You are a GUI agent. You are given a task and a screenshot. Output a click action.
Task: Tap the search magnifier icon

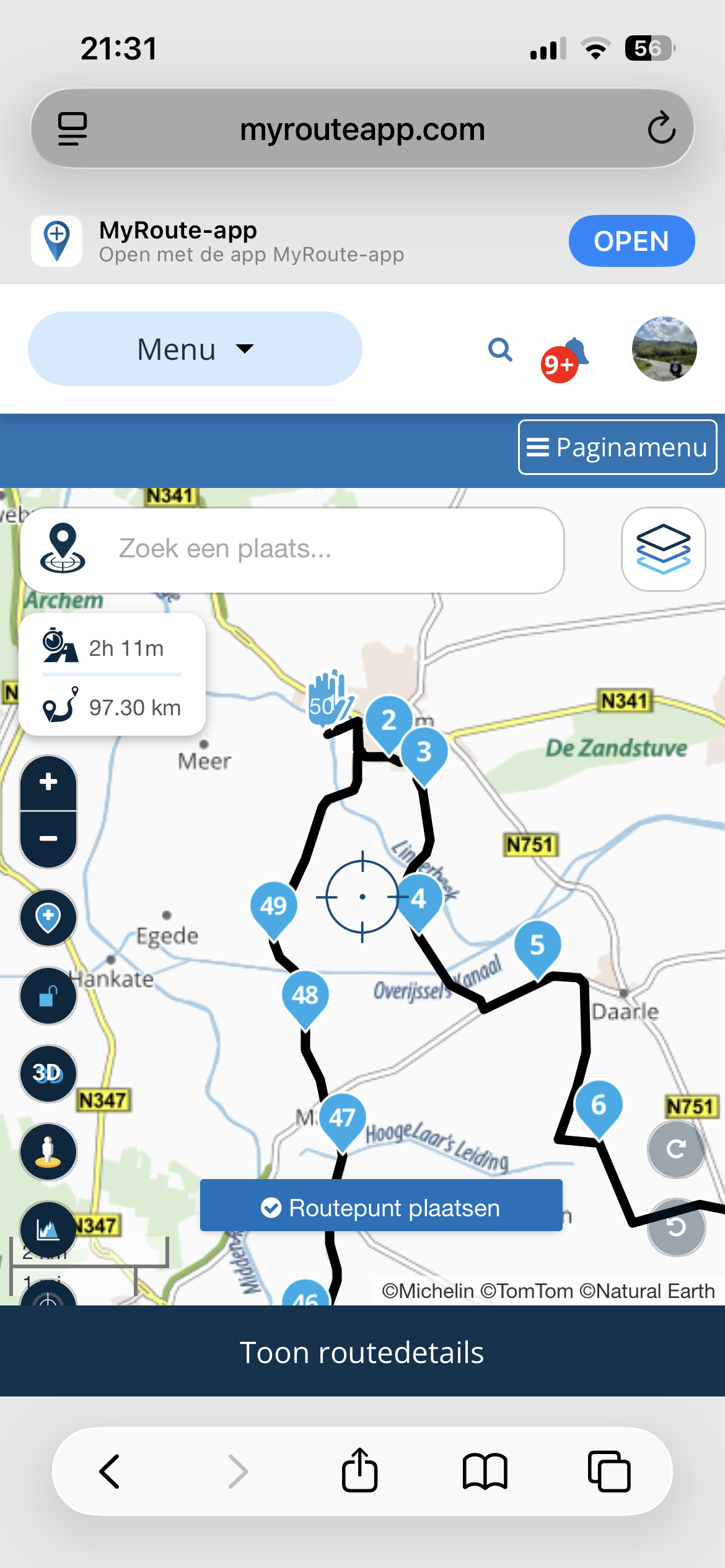click(500, 350)
